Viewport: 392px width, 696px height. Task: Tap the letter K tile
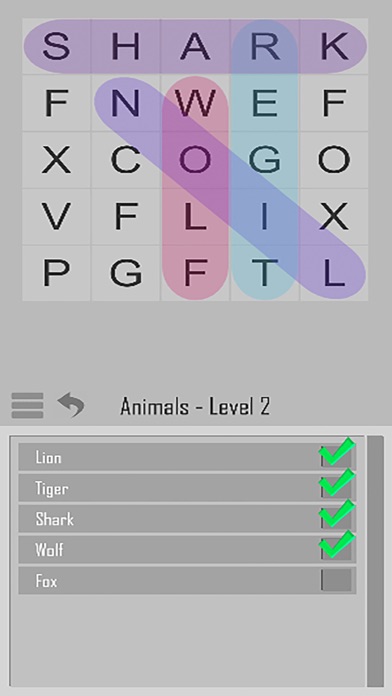click(334, 46)
